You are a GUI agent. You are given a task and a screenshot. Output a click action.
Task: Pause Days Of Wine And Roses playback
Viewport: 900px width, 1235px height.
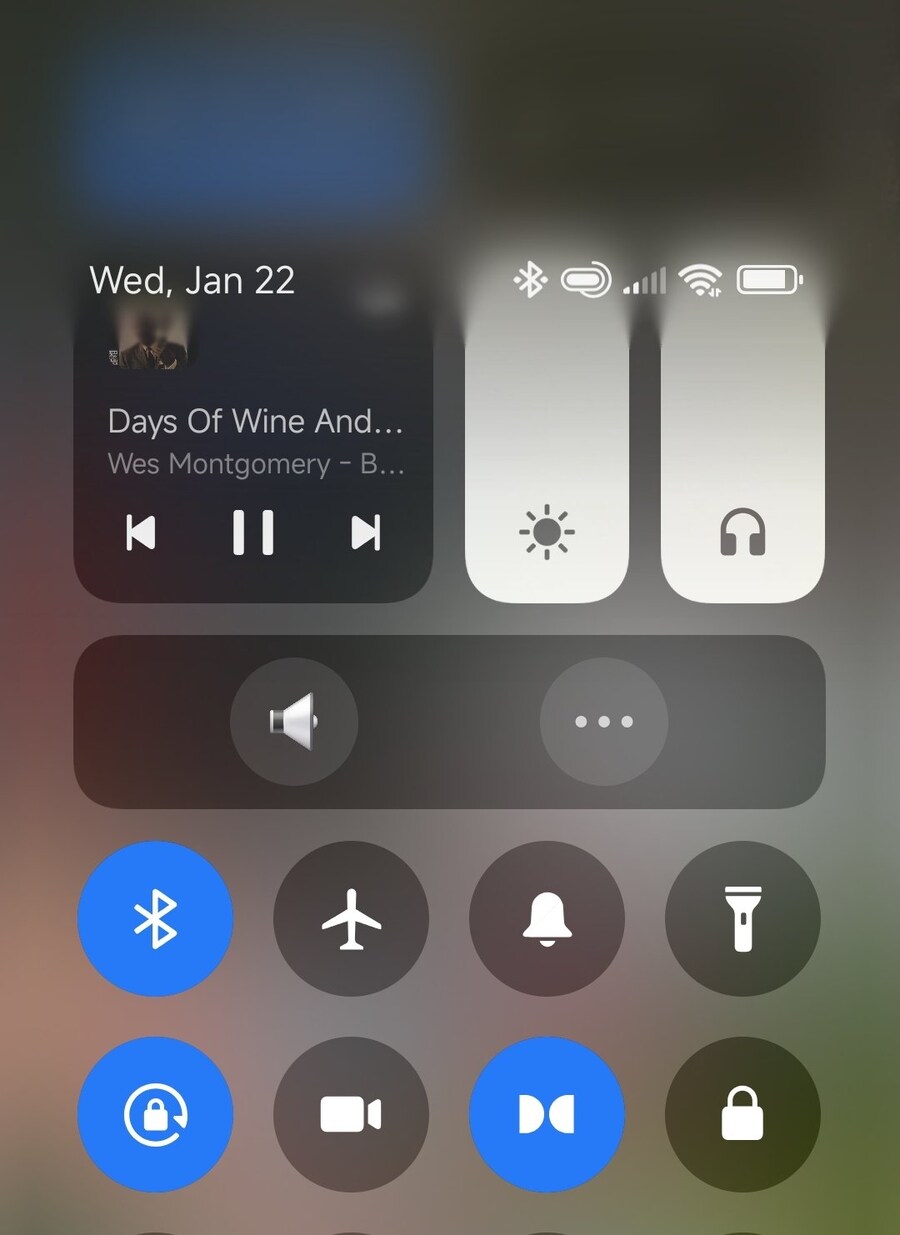coord(253,532)
